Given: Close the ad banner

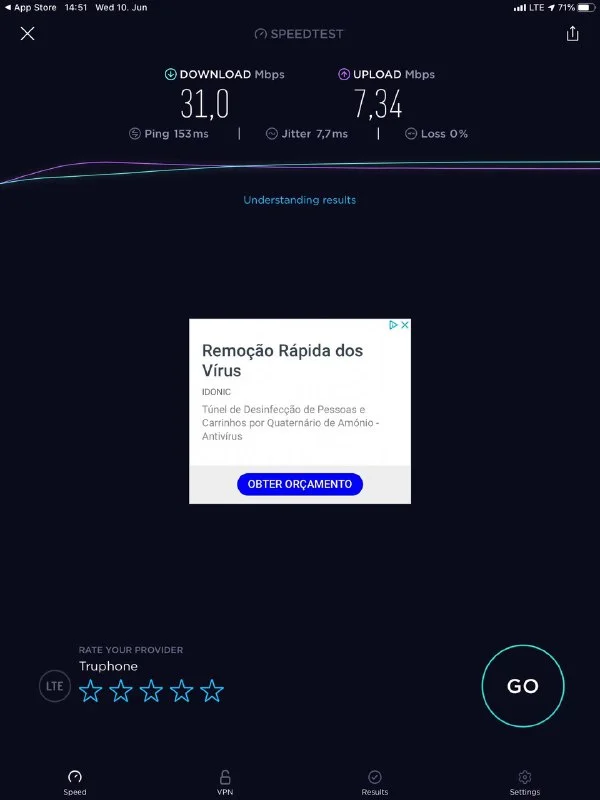Looking at the screenshot, I should 405,325.
